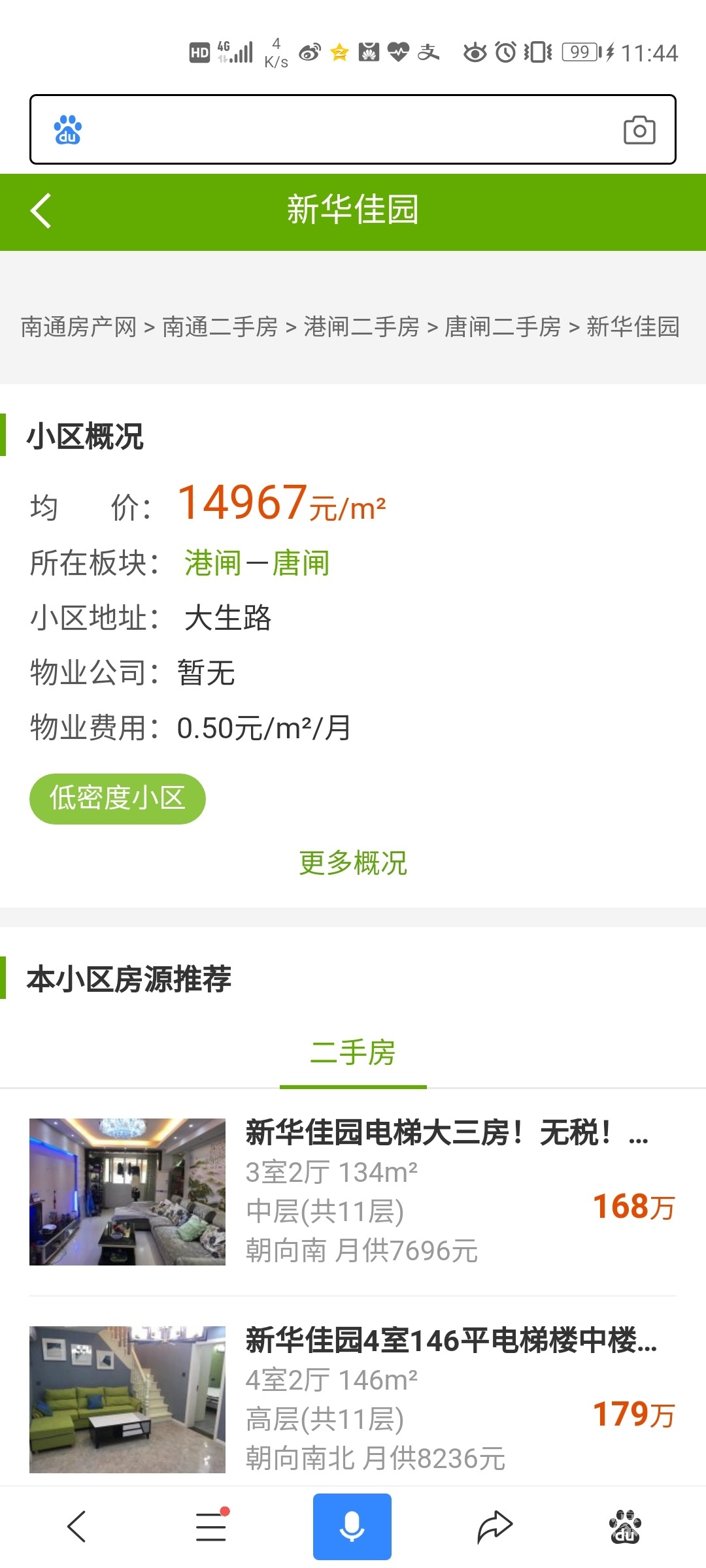Expand 更多概况 for more community details
The width and height of the screenshot is (706, 1568).
coord(353,863)
